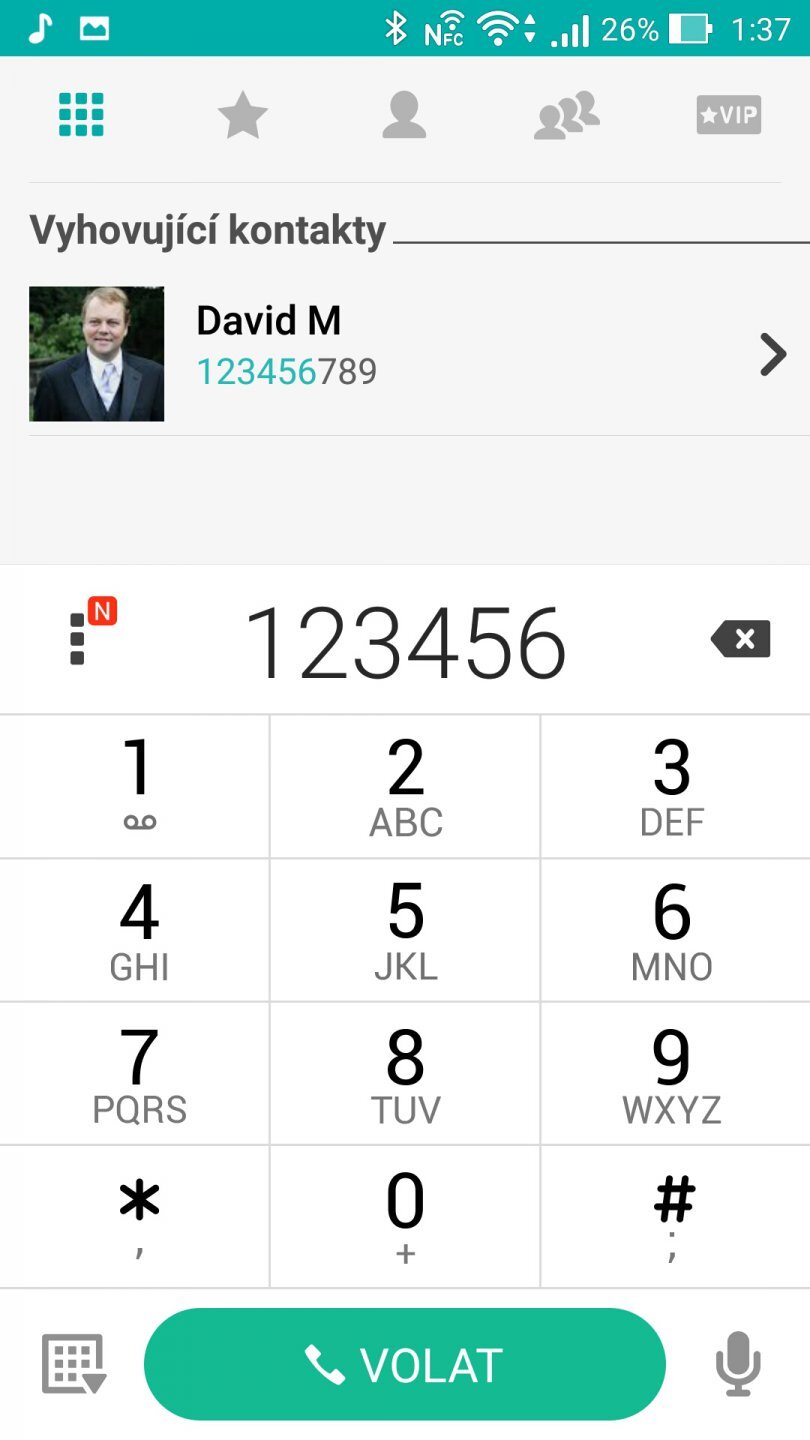
Task: Tap the 0 plus key
Action: coord(405,1217)
